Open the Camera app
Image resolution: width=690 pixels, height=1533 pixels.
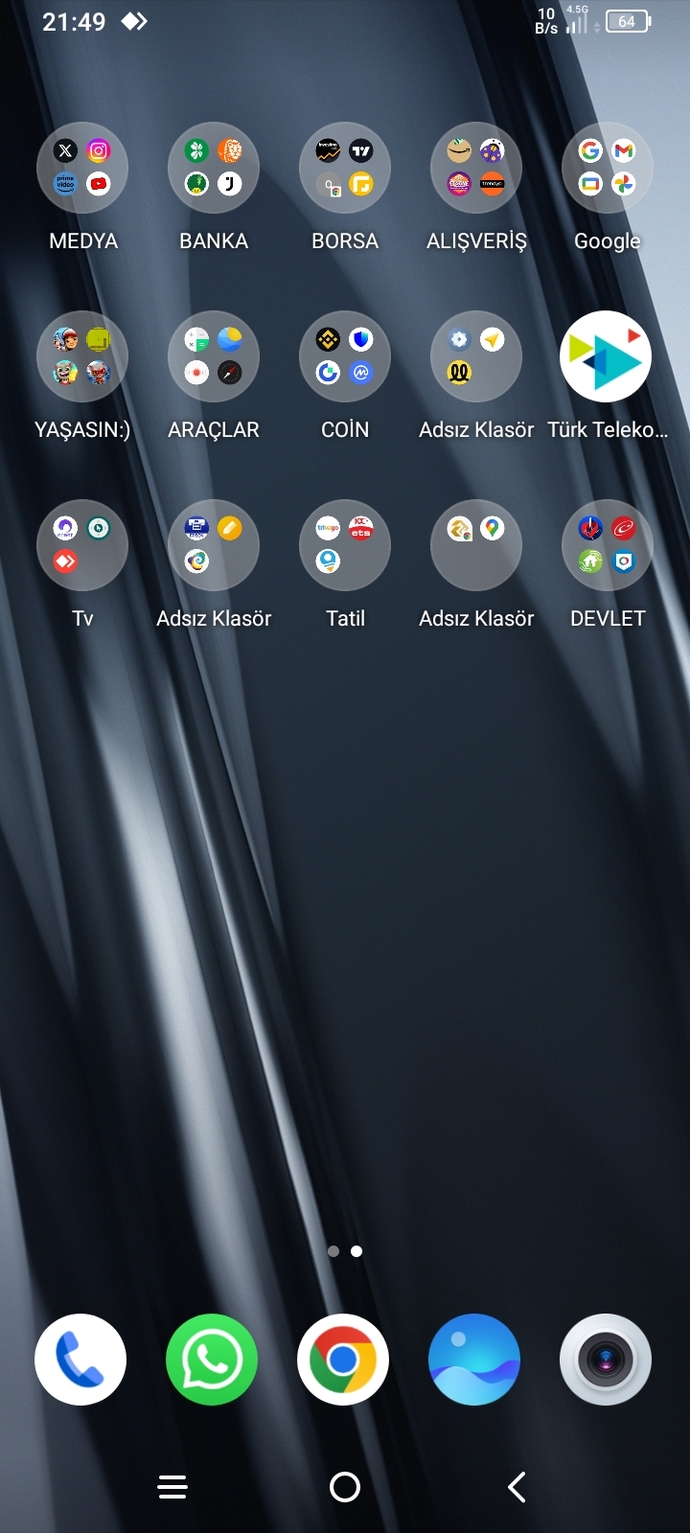(x=606, y=1360)
